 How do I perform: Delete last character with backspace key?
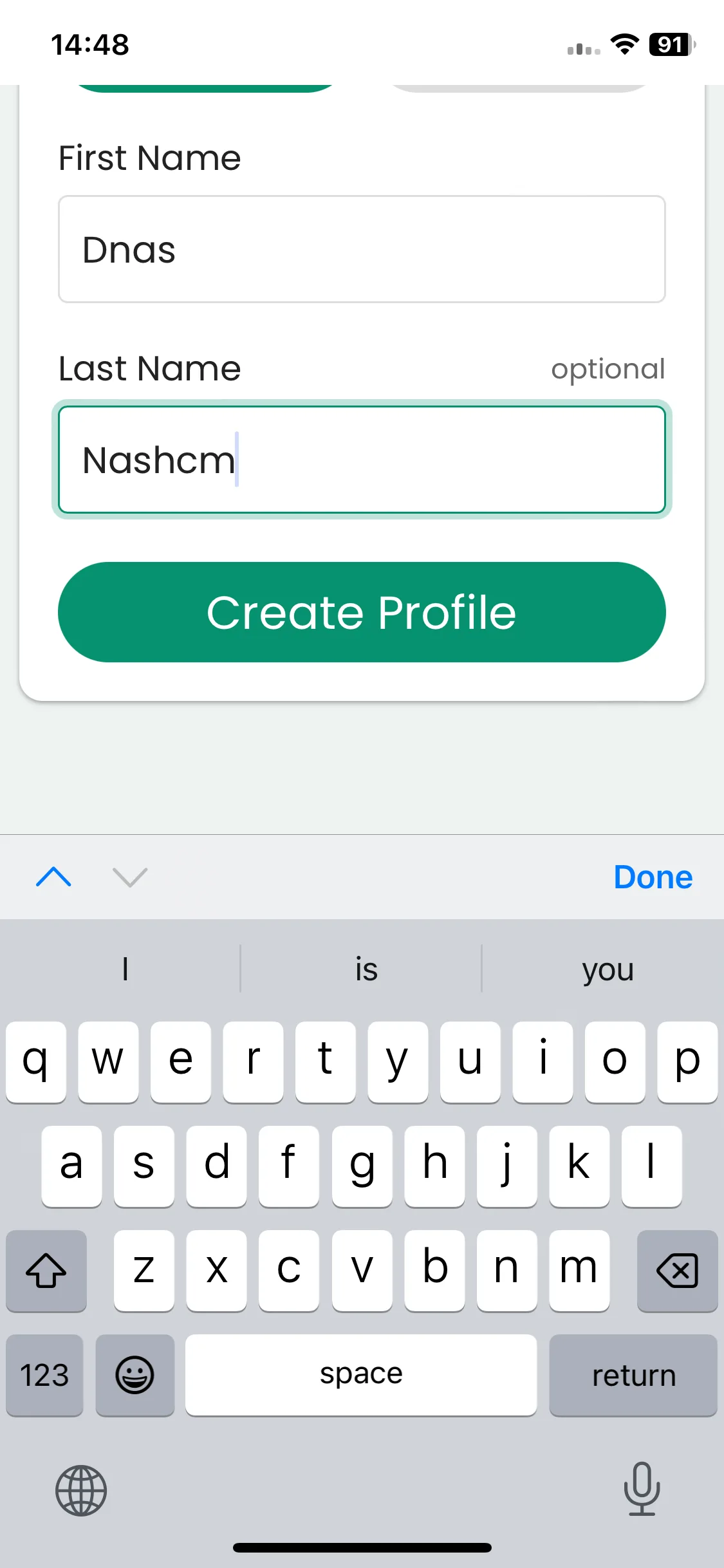click(x=677, y=1271)
